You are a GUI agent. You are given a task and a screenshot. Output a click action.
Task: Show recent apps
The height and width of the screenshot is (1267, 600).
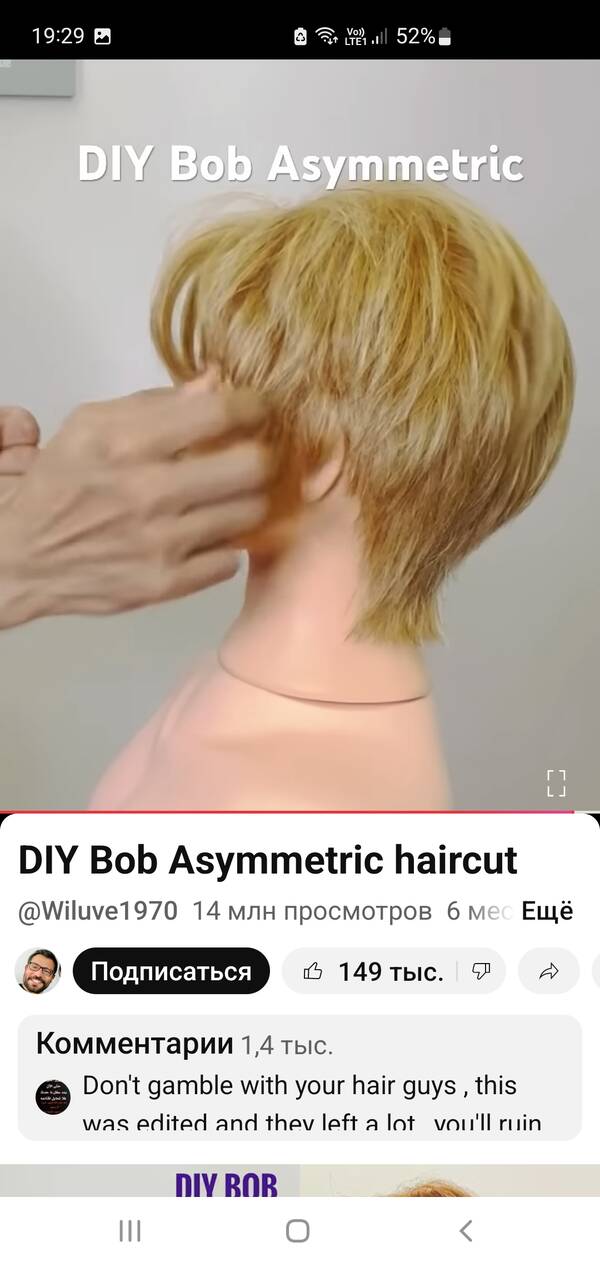(130, 1231)
